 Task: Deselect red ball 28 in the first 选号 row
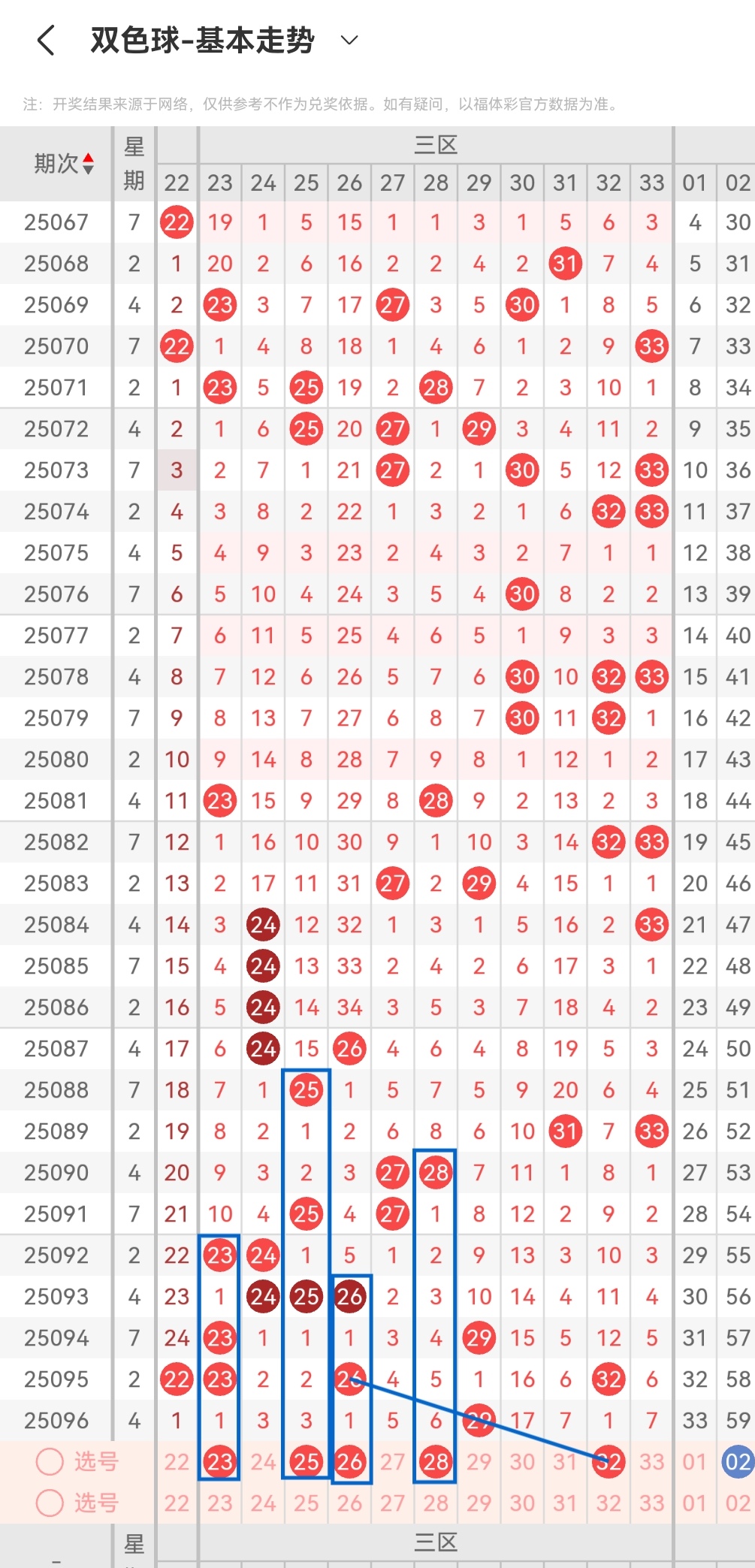(x=436, y=1461)
